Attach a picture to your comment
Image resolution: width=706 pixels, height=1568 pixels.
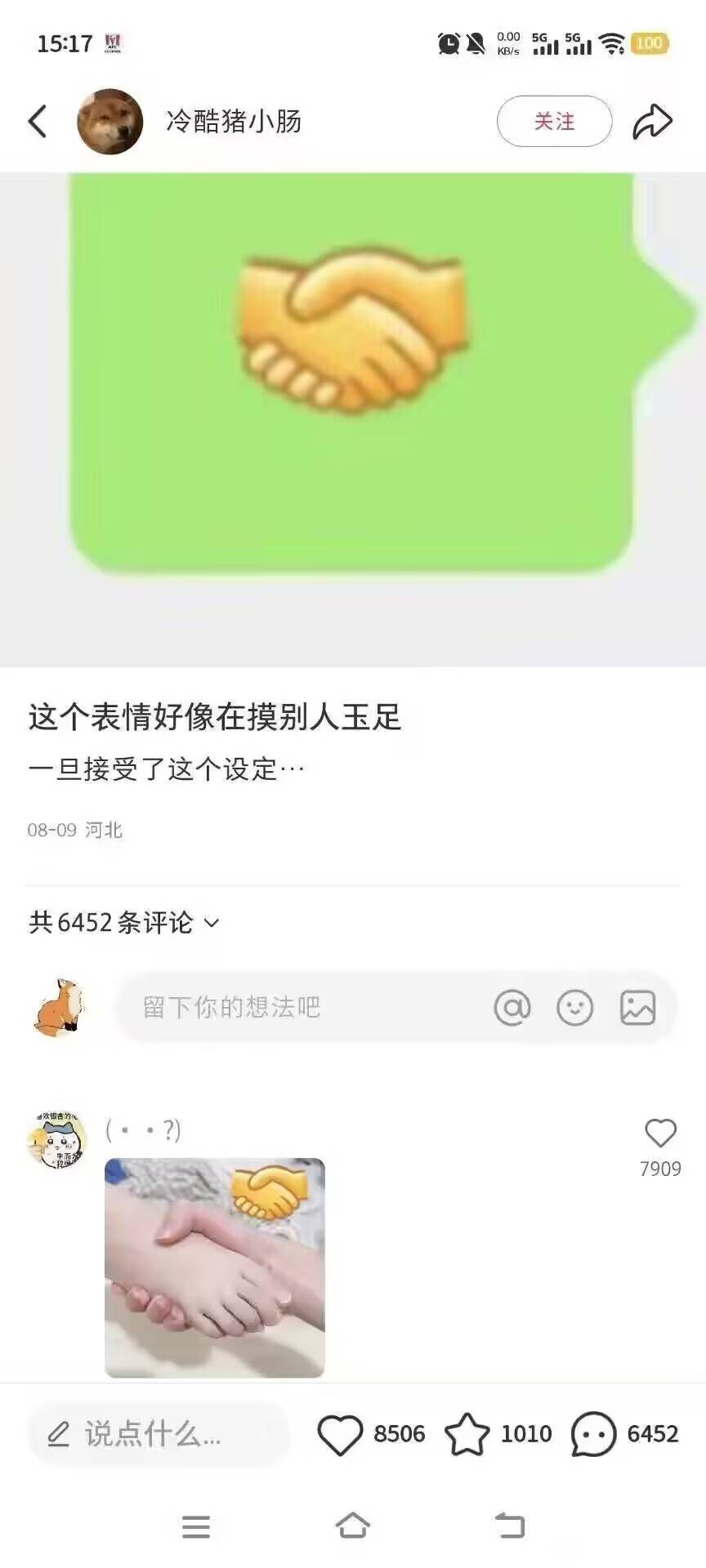click(x=637, y=1007)
